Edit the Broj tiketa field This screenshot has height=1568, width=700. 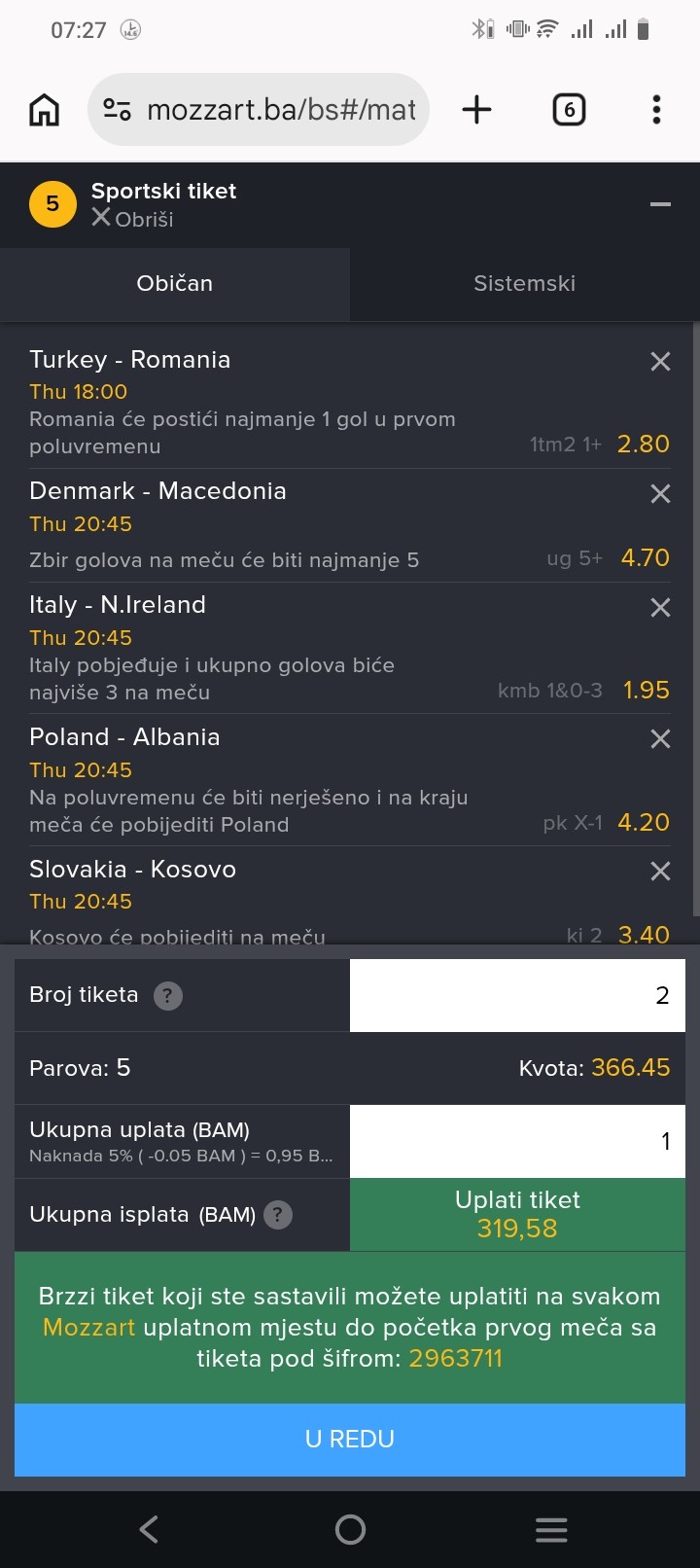pyautogui.click(x=517, y=996)
